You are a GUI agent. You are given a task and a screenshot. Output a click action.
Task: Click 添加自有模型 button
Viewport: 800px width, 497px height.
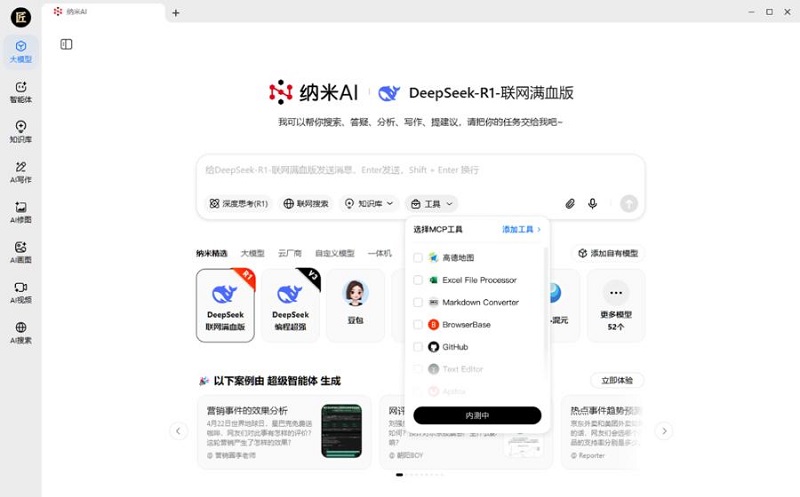[x=608, y=254]
